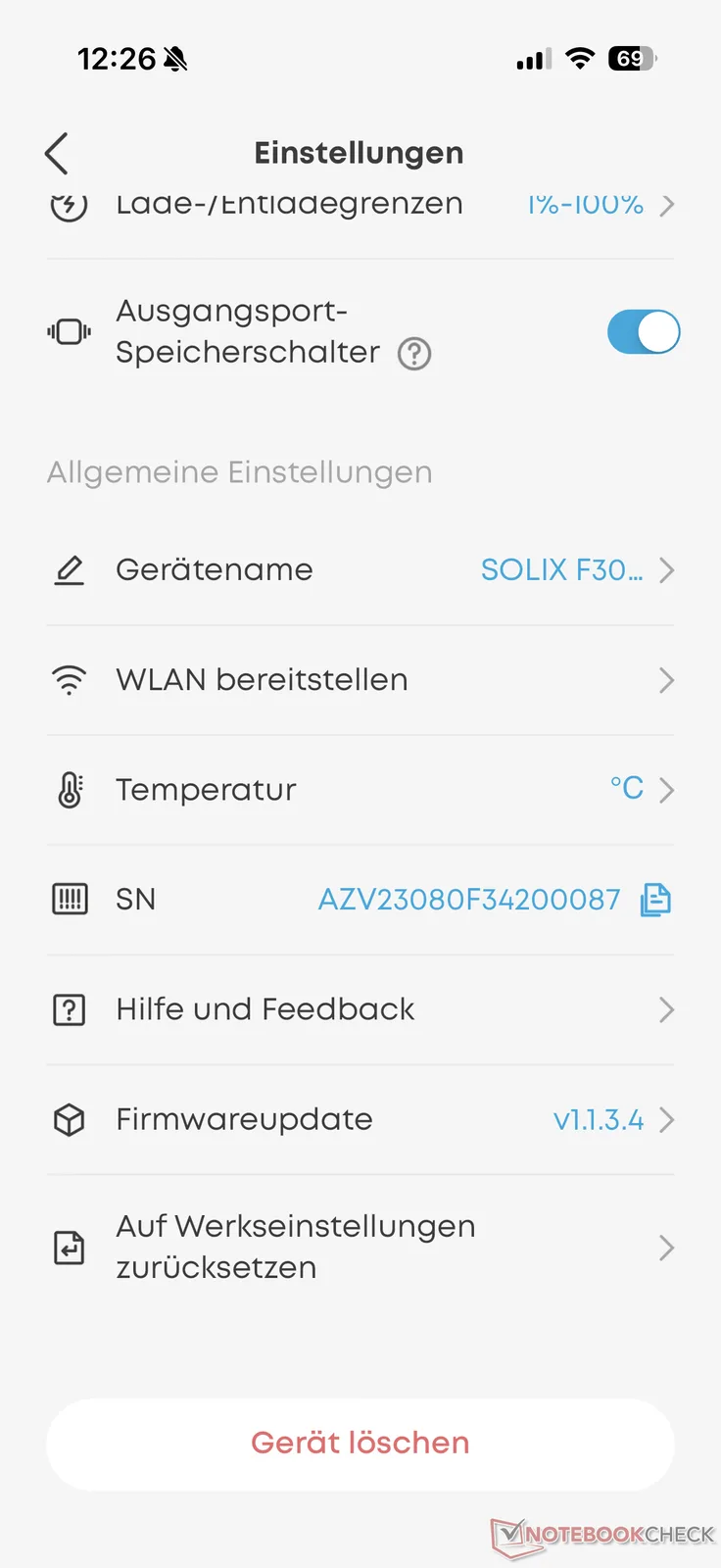Go back from Einstellungen

(x=57, y=154)
